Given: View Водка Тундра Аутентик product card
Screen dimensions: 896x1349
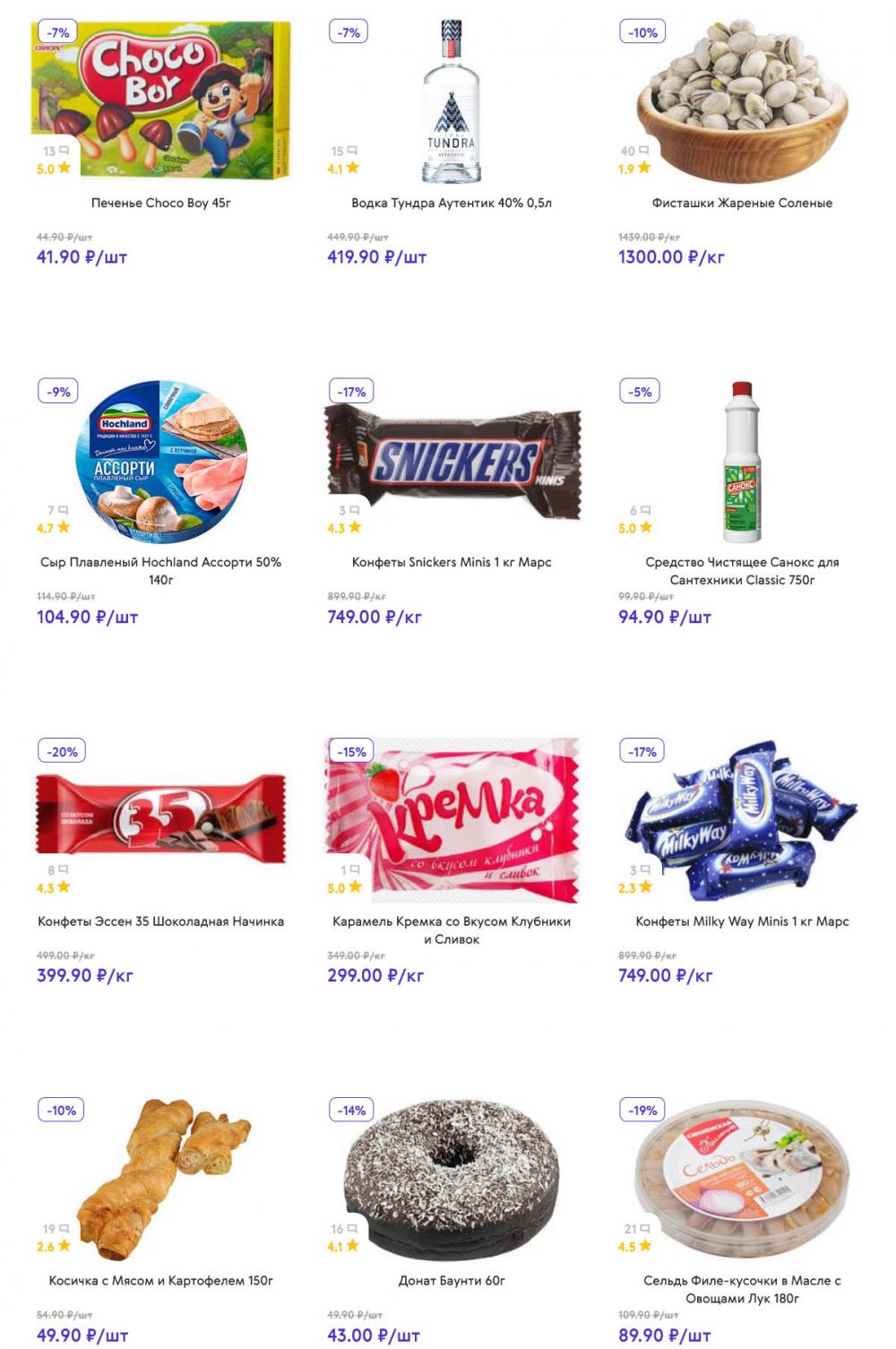Looking at the screenshot, I should click(452, 203).
